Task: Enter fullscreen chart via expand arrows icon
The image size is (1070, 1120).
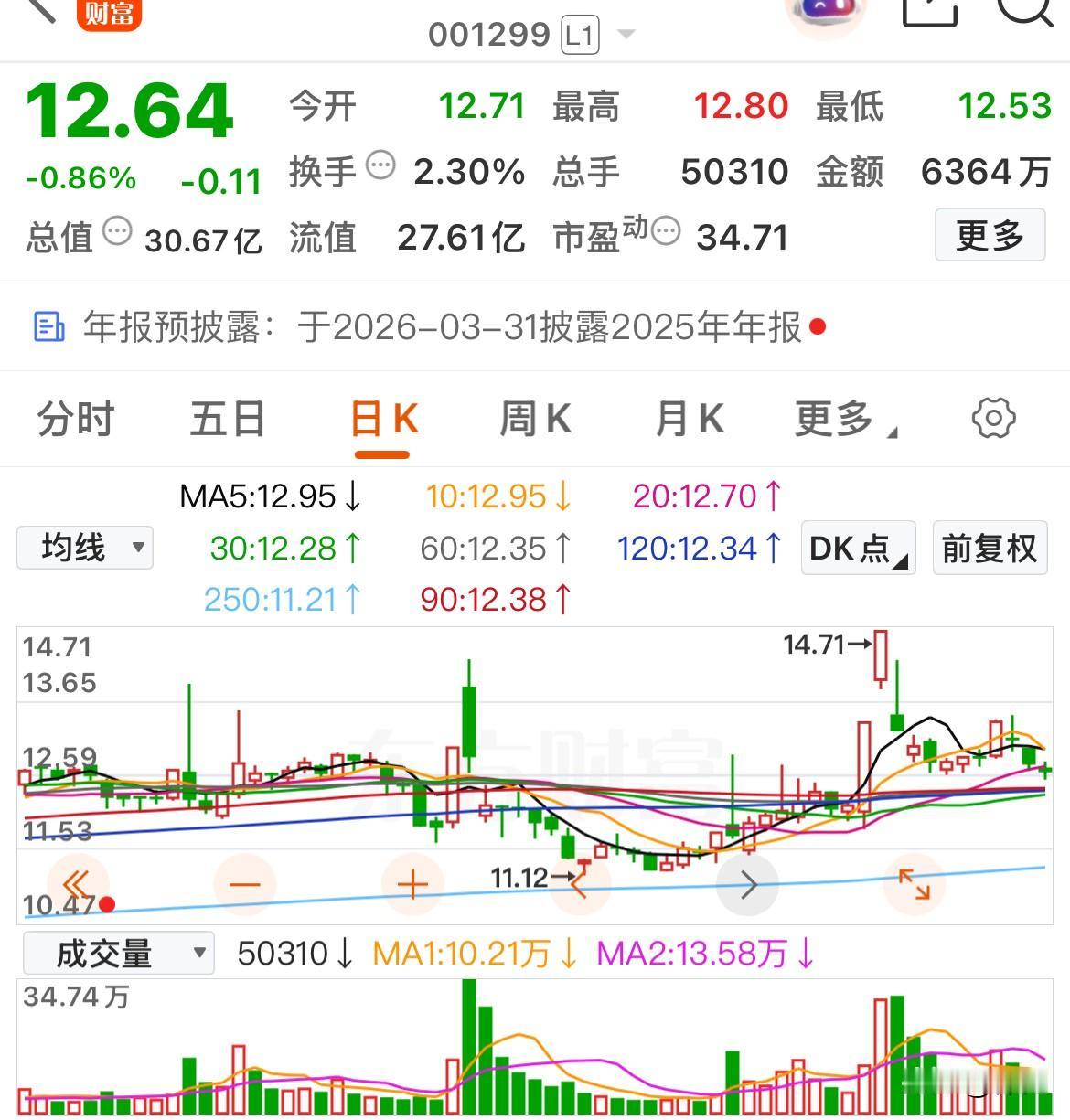Action: [x=916, y=884]
